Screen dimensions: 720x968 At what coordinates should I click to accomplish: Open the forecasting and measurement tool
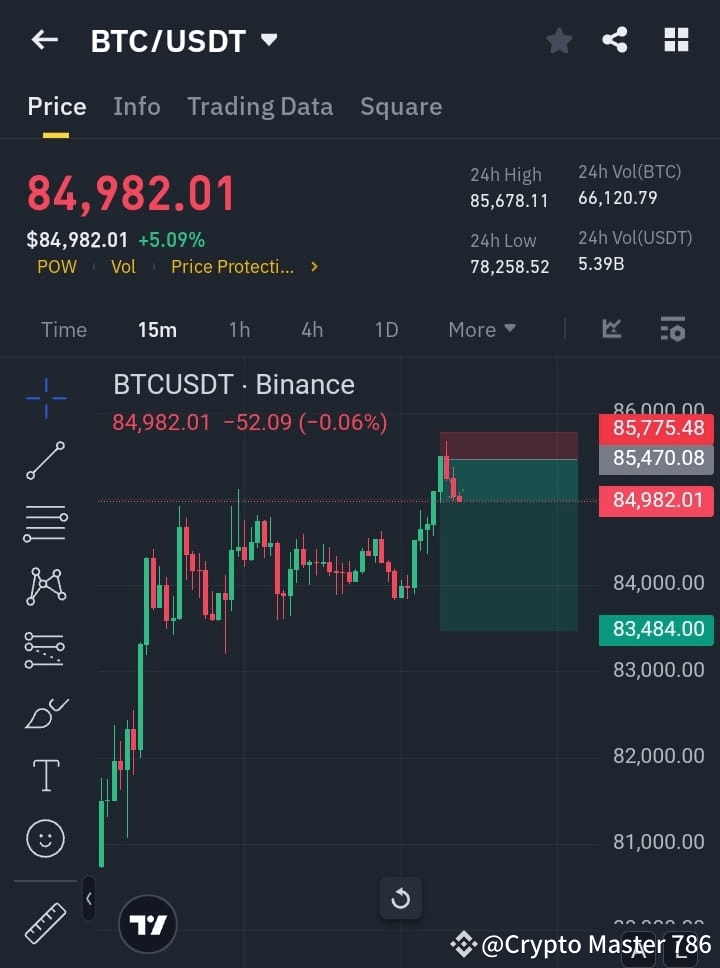pyautogui.click(x=45, y=648)
